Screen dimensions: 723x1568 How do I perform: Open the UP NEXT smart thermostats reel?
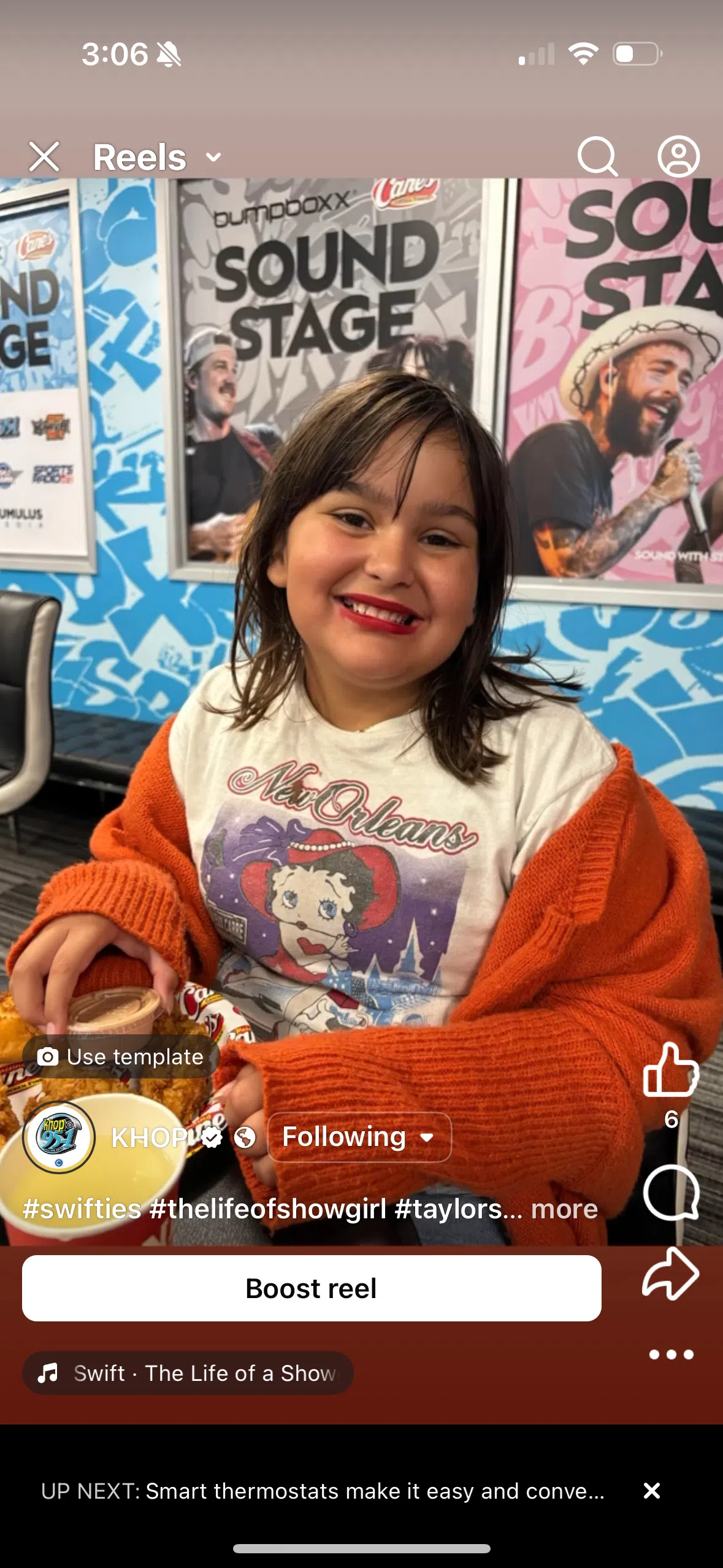323,1491
